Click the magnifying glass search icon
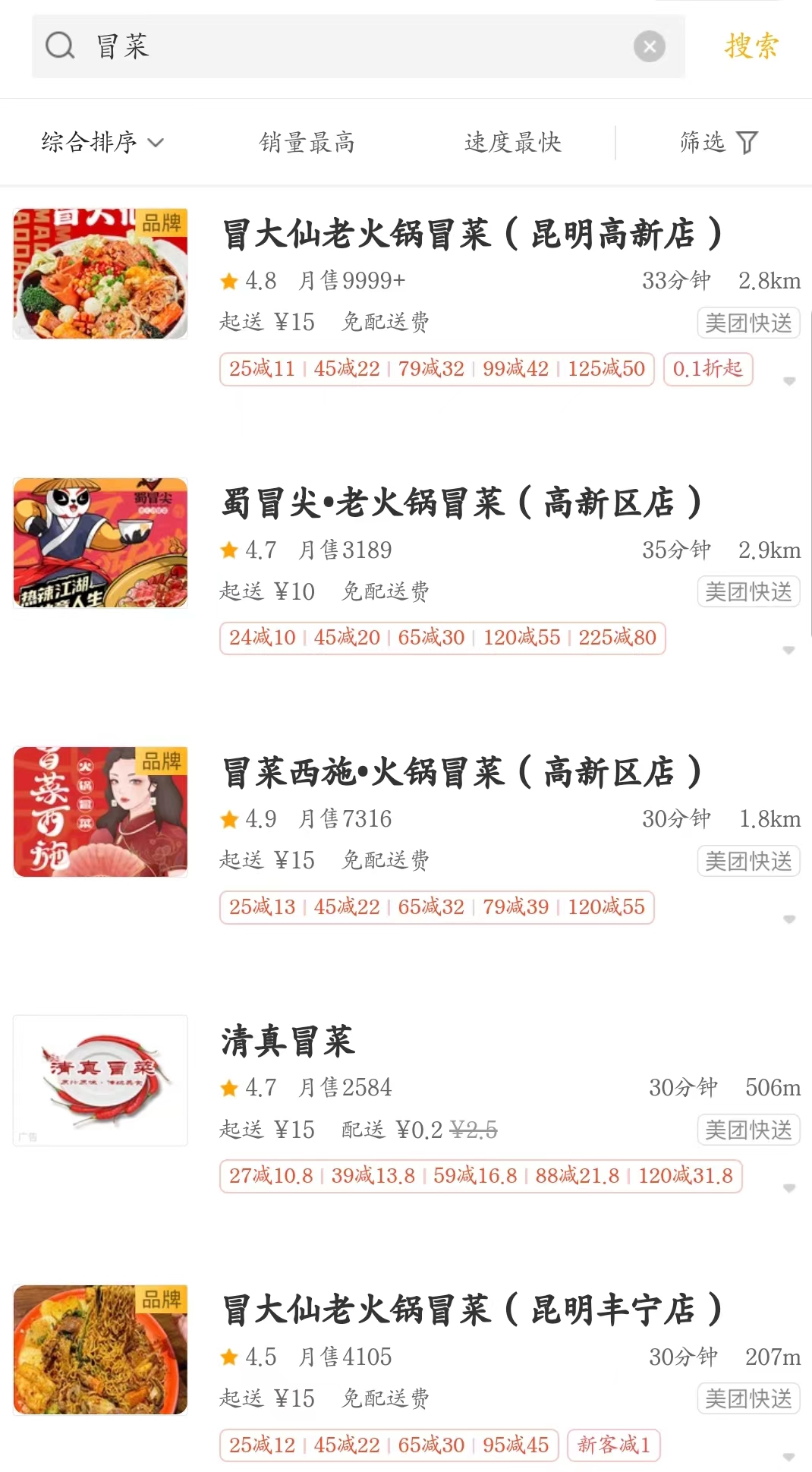Viewport: 812px width, 1472px height. pyautogui.click(x=59, y=46)
